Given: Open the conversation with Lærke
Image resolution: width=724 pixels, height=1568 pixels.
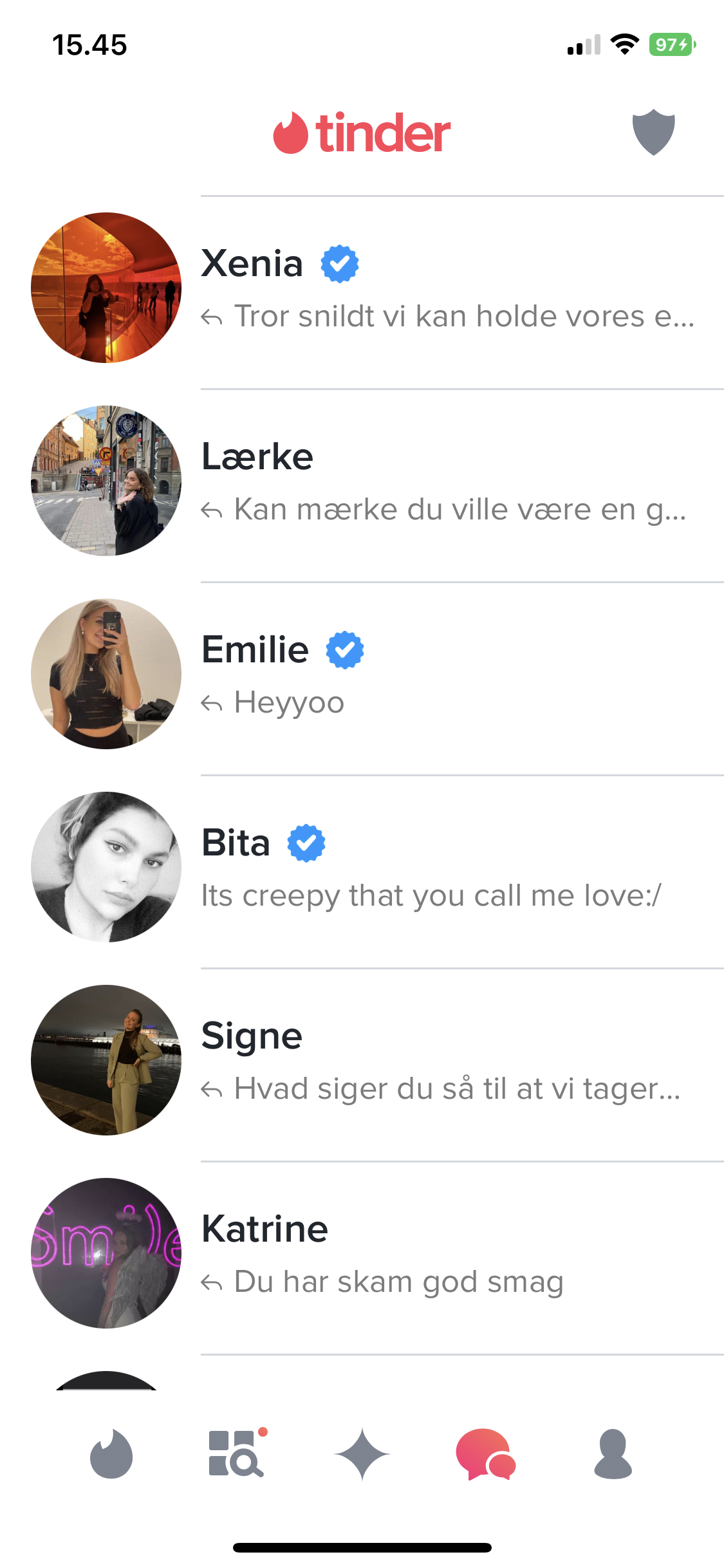Looking at the screenshot, I should (412, 483).
